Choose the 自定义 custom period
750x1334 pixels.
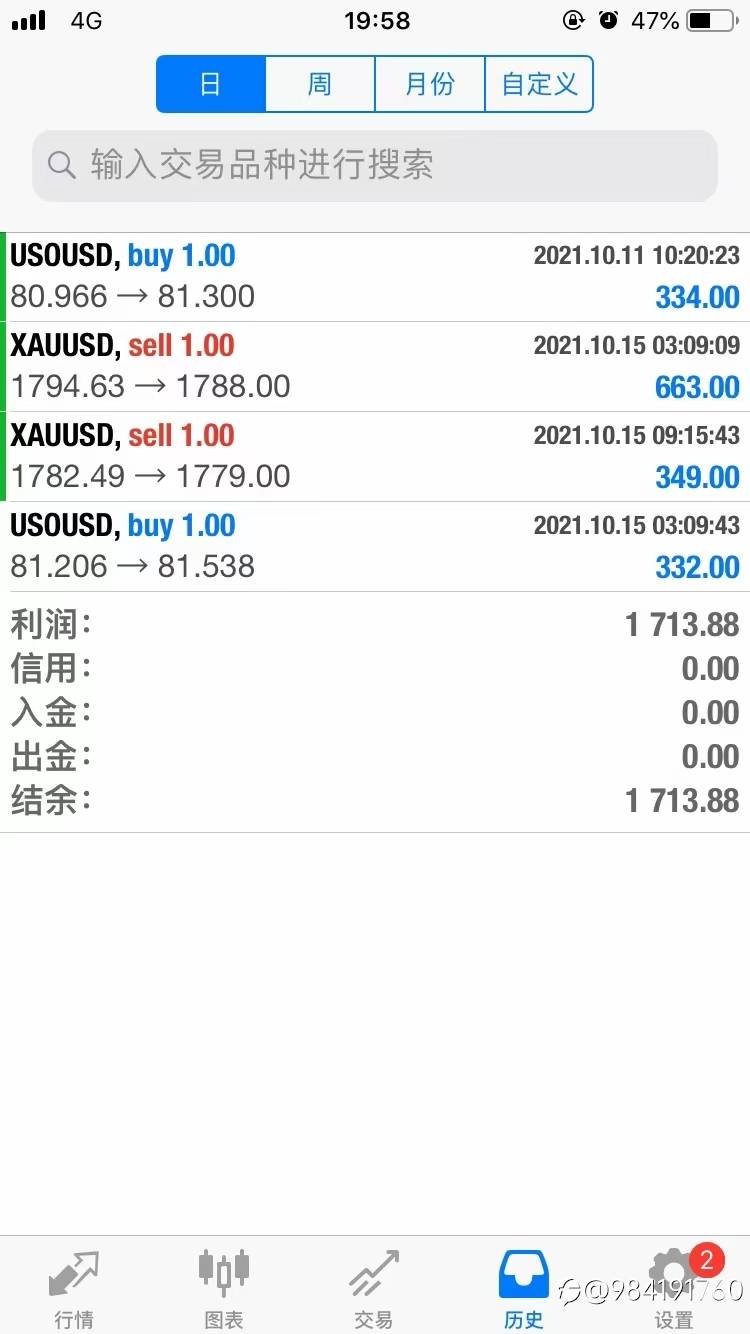(539, 84)
